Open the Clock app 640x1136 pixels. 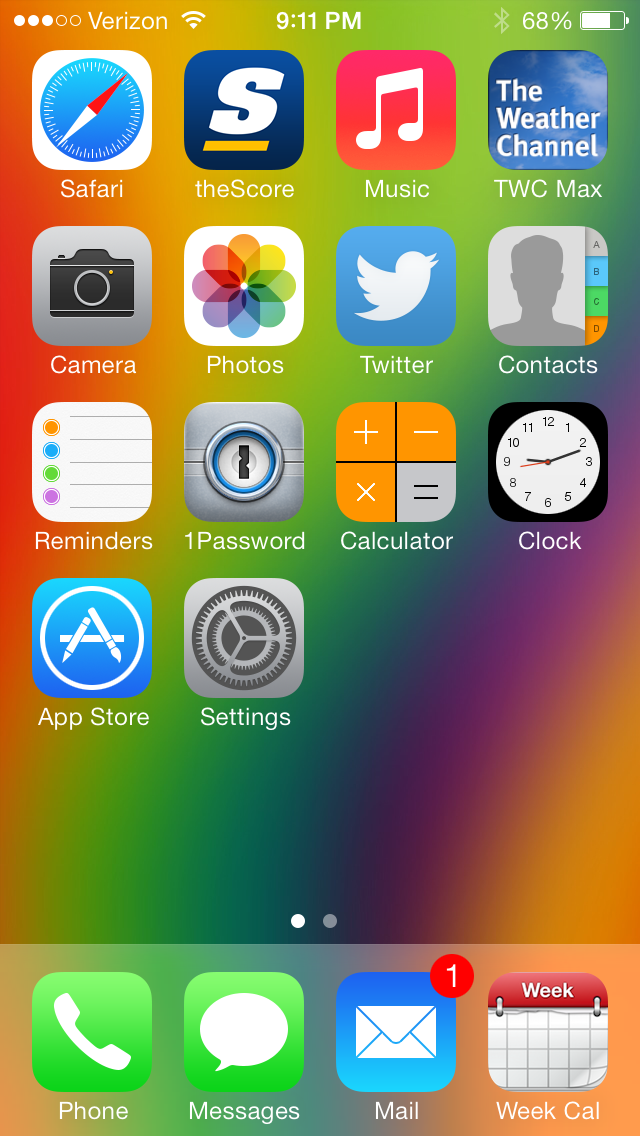tap(548, 462)
